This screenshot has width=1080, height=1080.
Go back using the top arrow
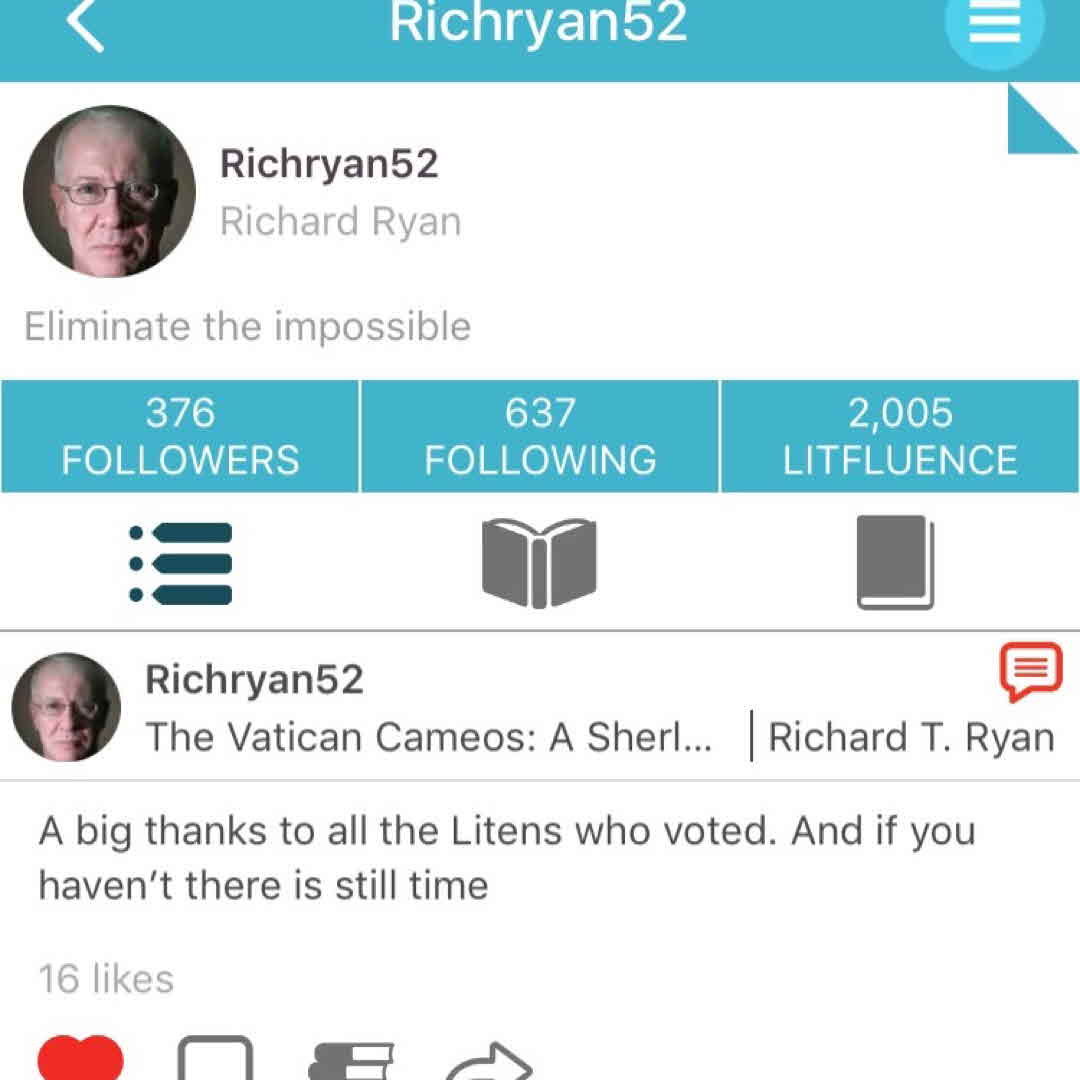86,26
